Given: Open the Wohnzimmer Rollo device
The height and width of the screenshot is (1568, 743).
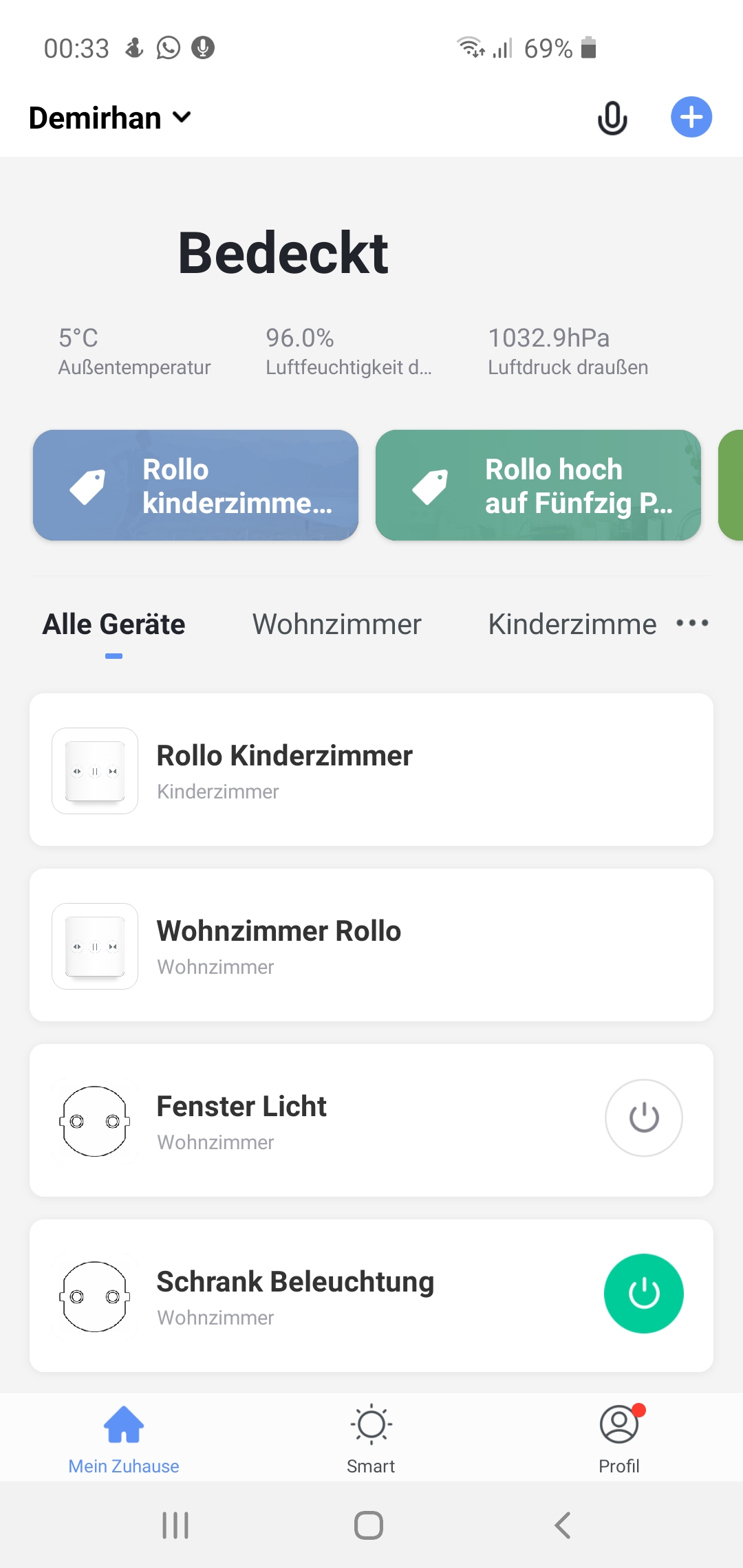Looking at the screenshot, I should coord(371,945).
